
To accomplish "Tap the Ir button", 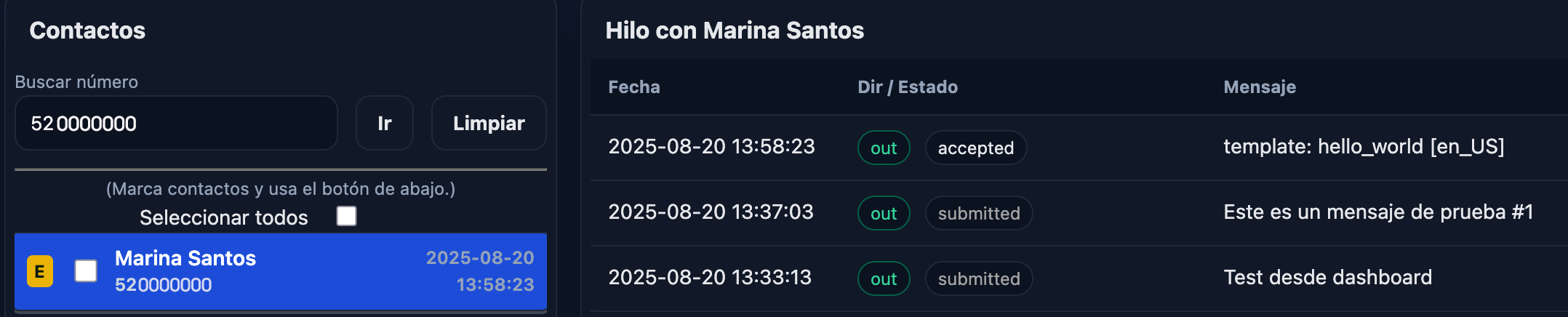I will pyautogui.click(x=384, y=124).
